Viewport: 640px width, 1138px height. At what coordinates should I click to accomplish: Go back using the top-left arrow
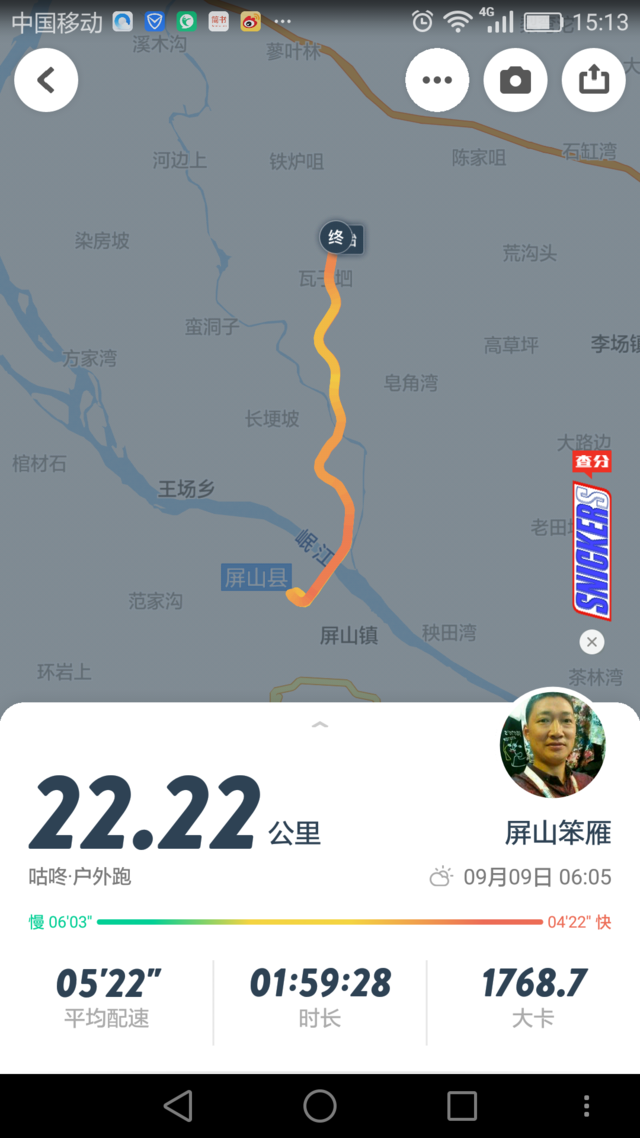coord(46,80)
